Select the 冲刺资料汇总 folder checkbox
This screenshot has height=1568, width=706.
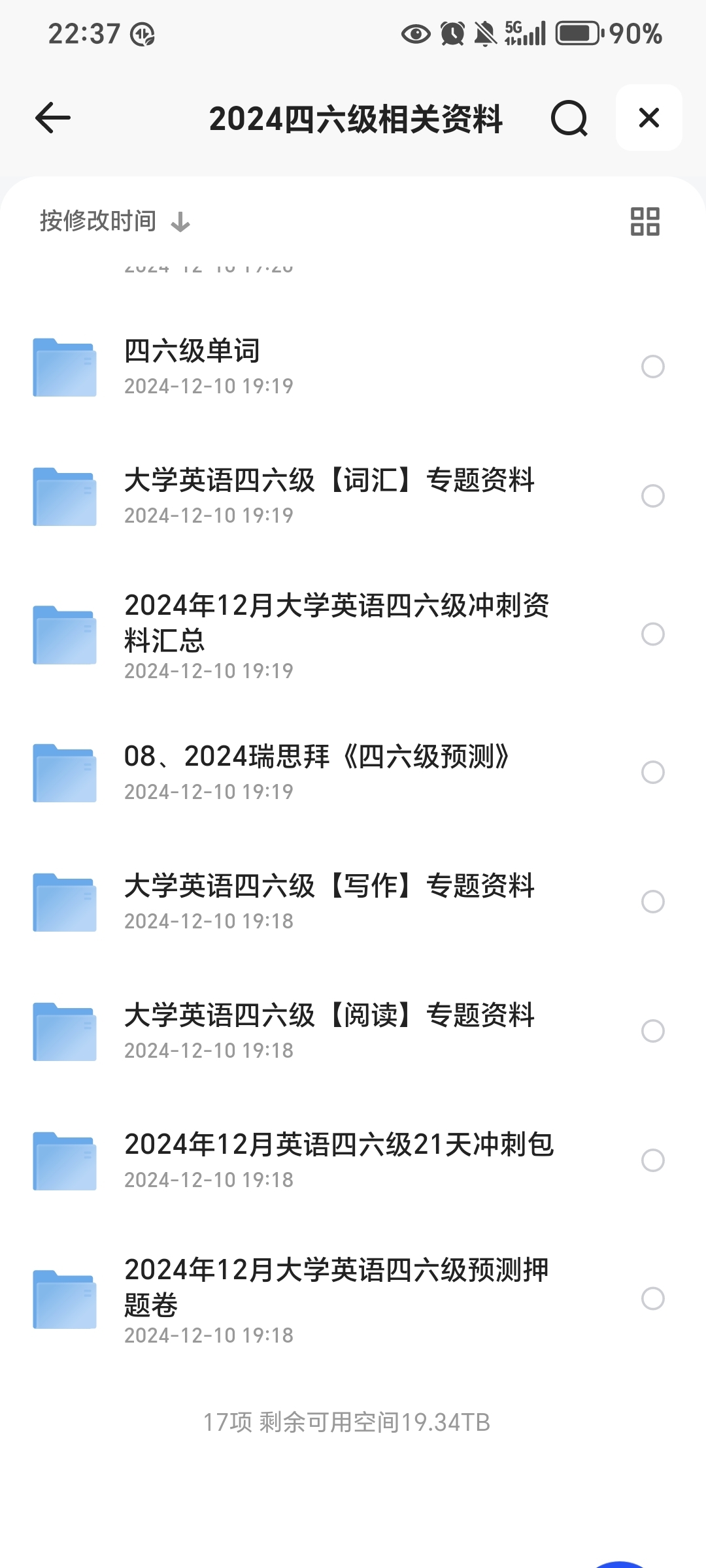click(653, 634)
